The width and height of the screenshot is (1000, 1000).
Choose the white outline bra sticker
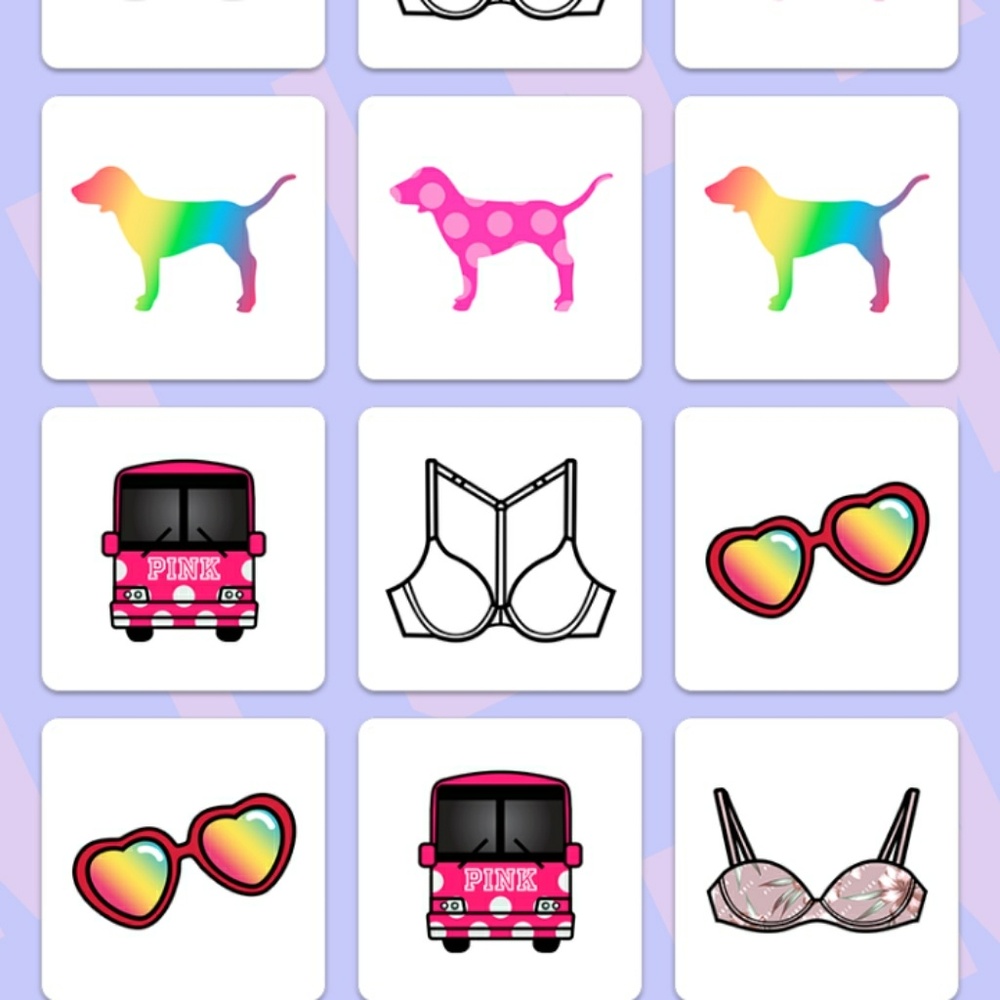click(499, 549)
